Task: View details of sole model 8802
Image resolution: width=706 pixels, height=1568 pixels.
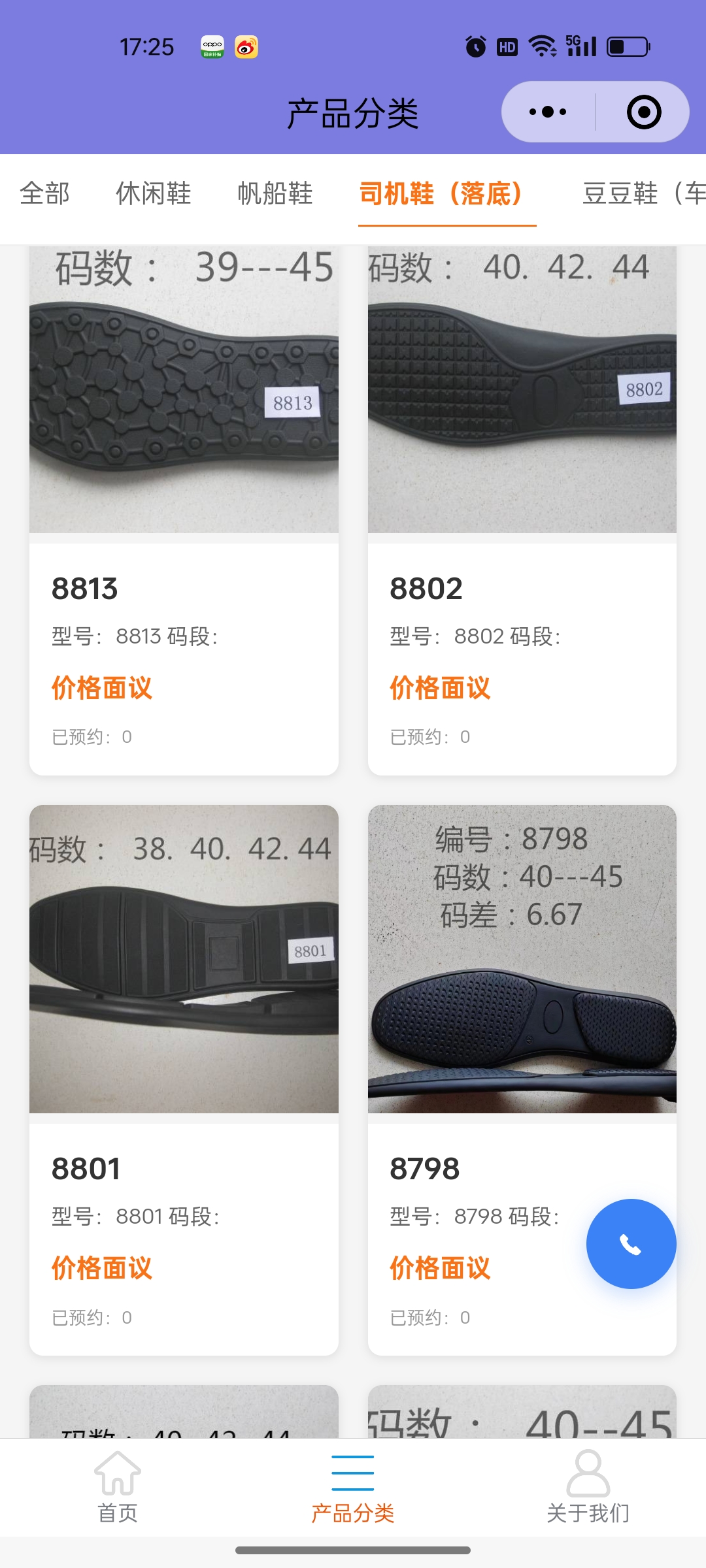Action: pos(522,510)
